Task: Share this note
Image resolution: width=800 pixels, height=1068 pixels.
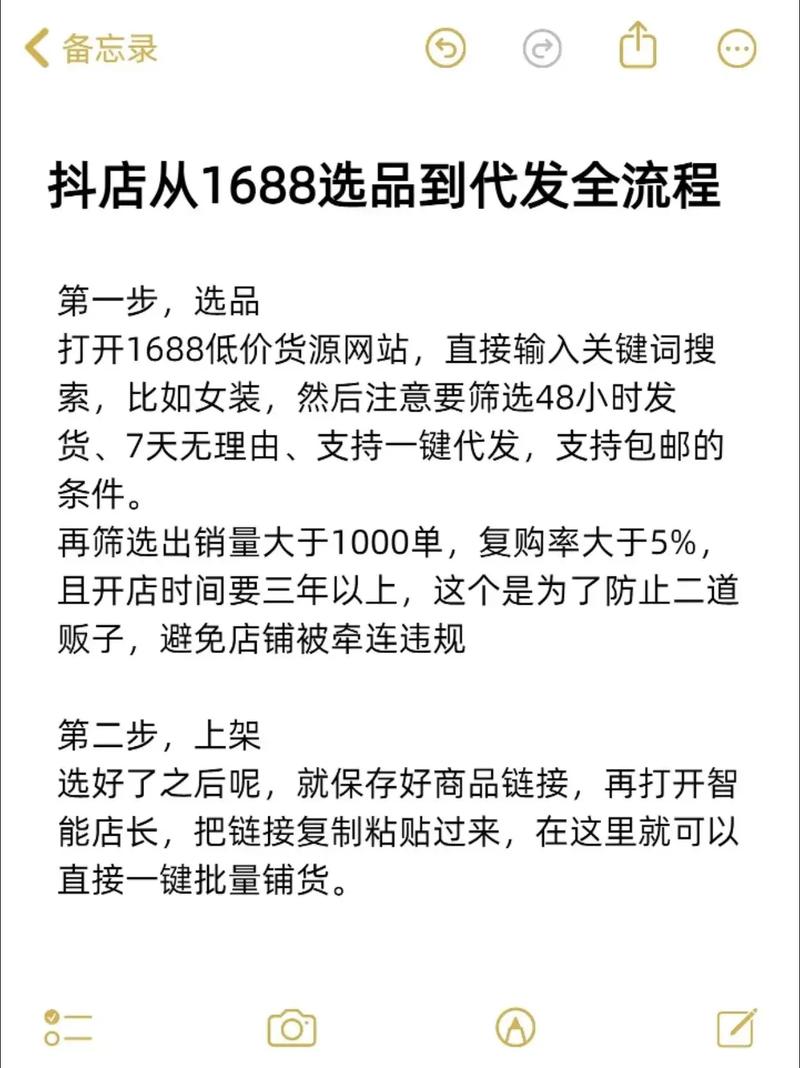Action: pyautogui.click(x=638, y=46)
